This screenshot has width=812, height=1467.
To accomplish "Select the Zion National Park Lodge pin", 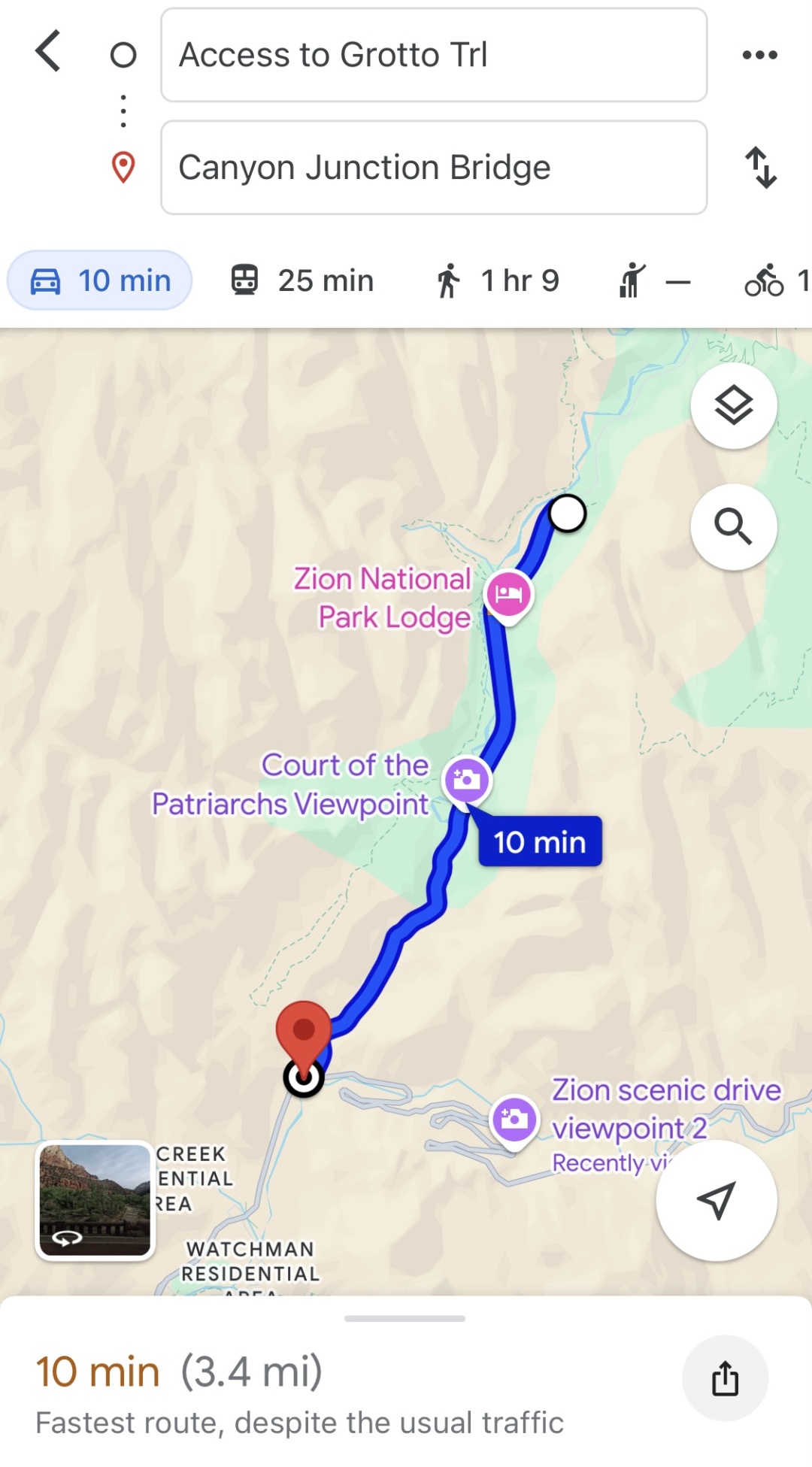I will 507,594.
